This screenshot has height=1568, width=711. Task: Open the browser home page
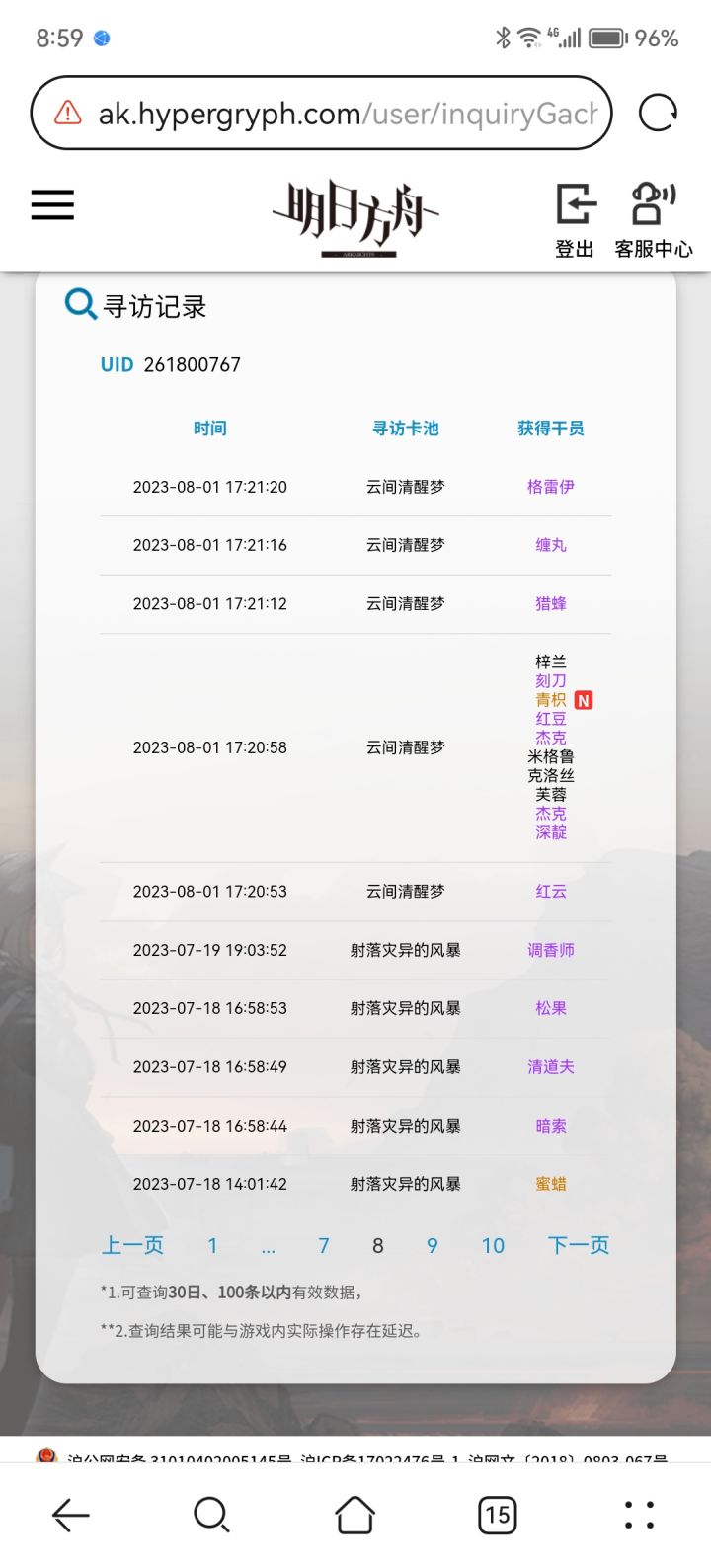coord(355,1515)
